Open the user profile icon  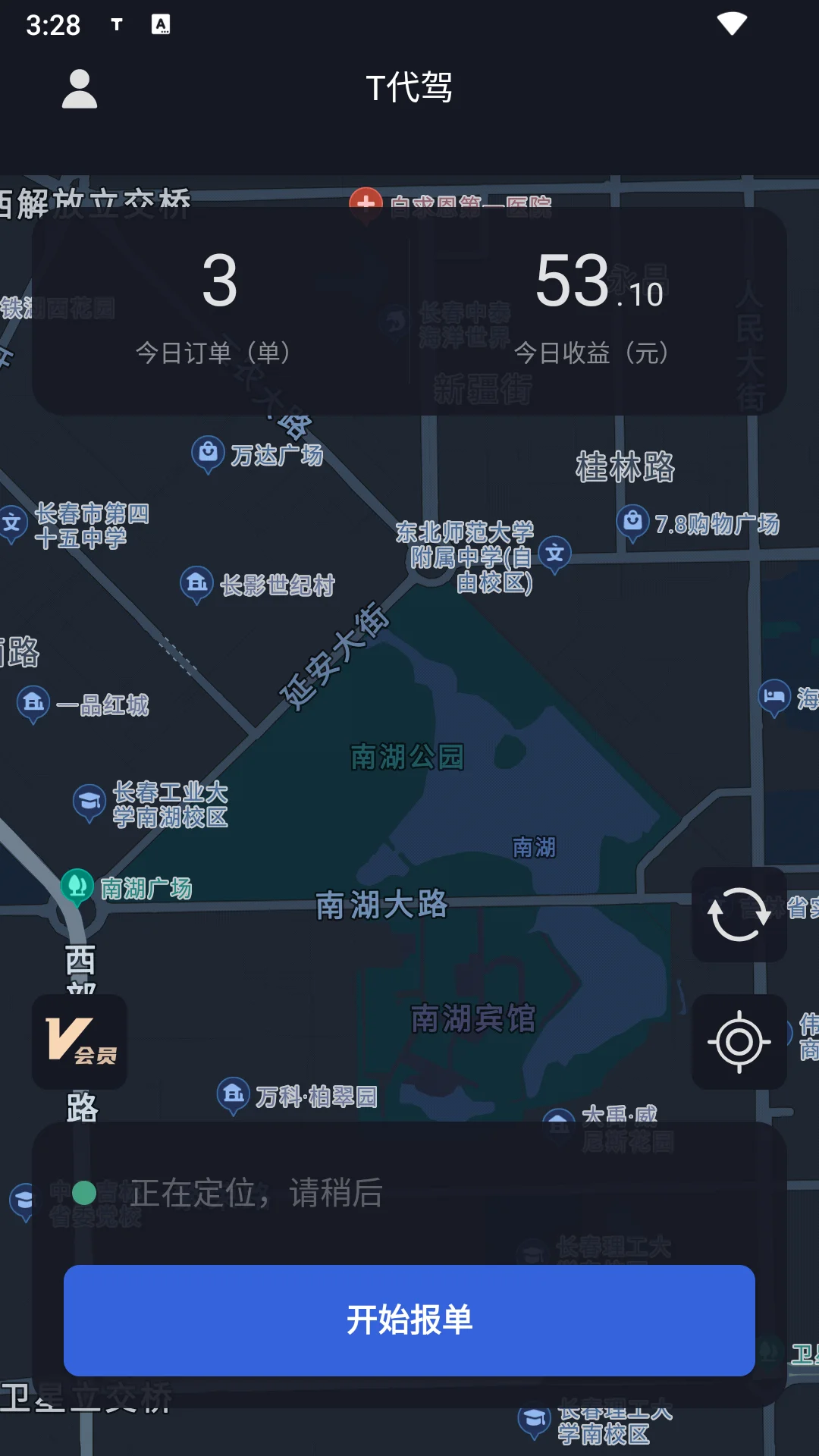[x=79, y=90]
